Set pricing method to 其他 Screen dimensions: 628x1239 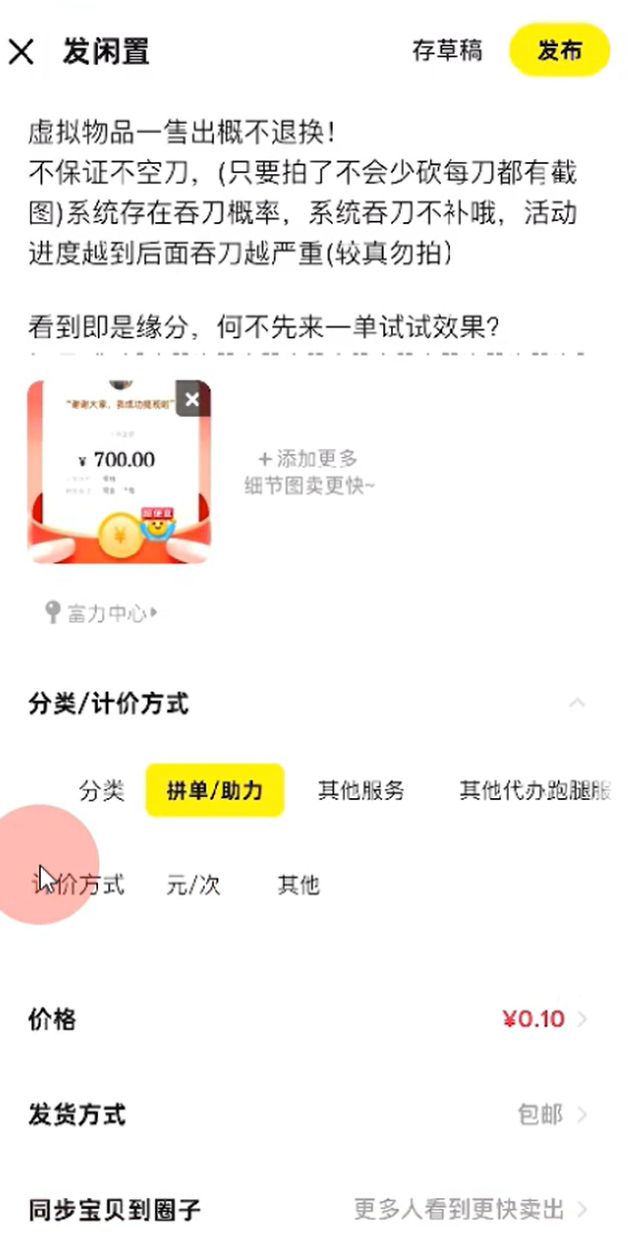298,885
